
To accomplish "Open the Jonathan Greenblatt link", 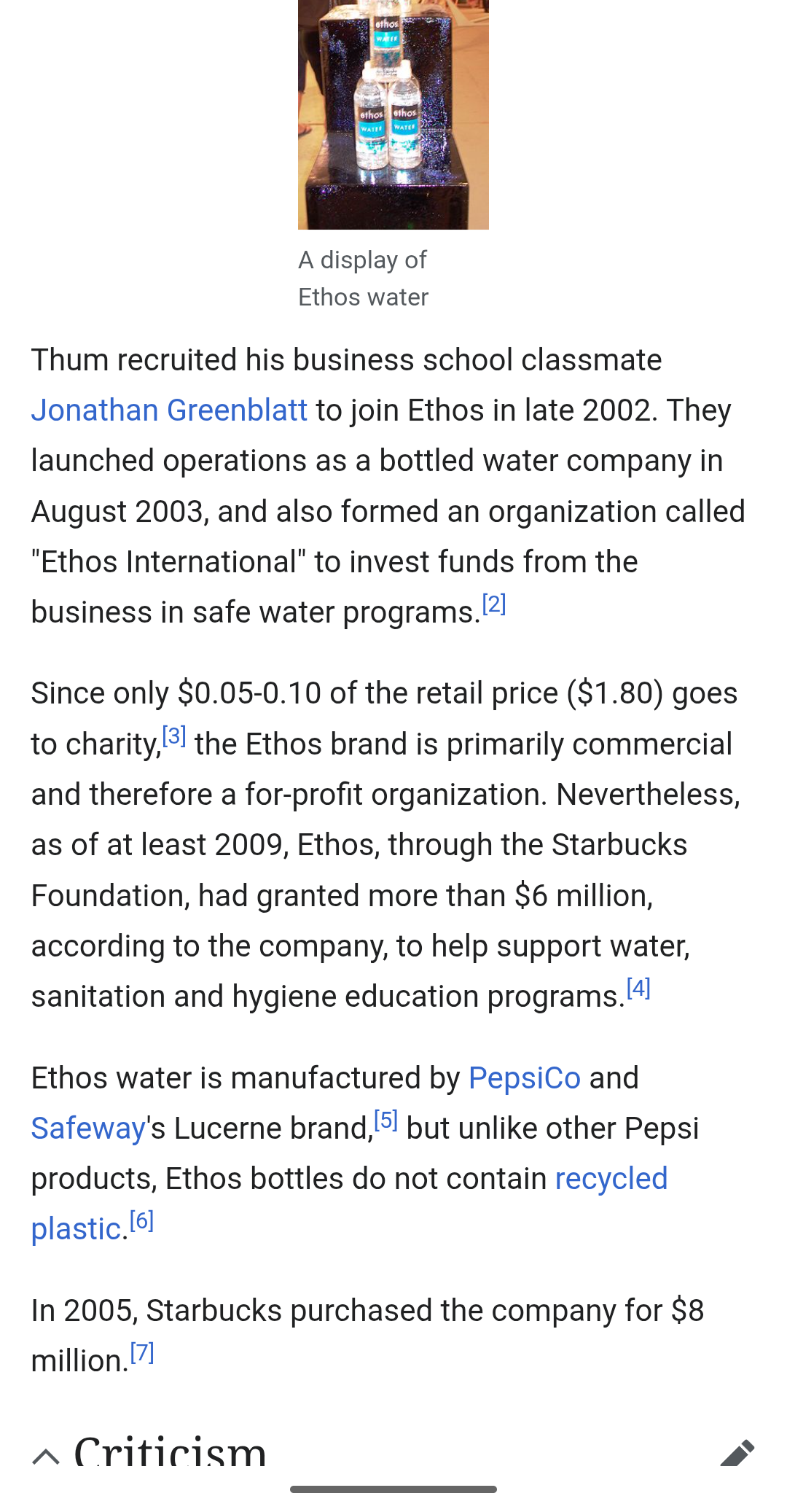I will coord(169,410).
